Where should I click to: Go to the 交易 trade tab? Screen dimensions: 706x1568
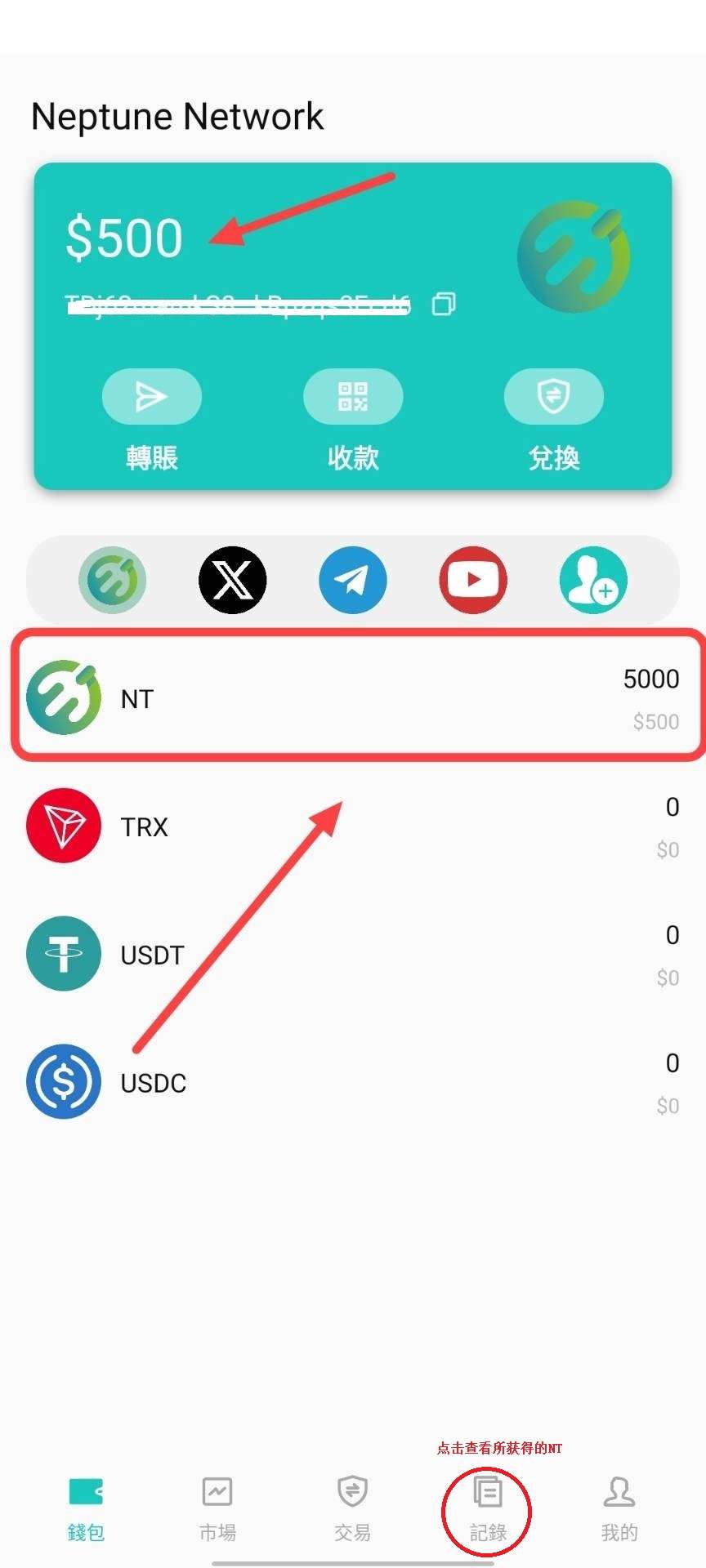pos(353,1508)
